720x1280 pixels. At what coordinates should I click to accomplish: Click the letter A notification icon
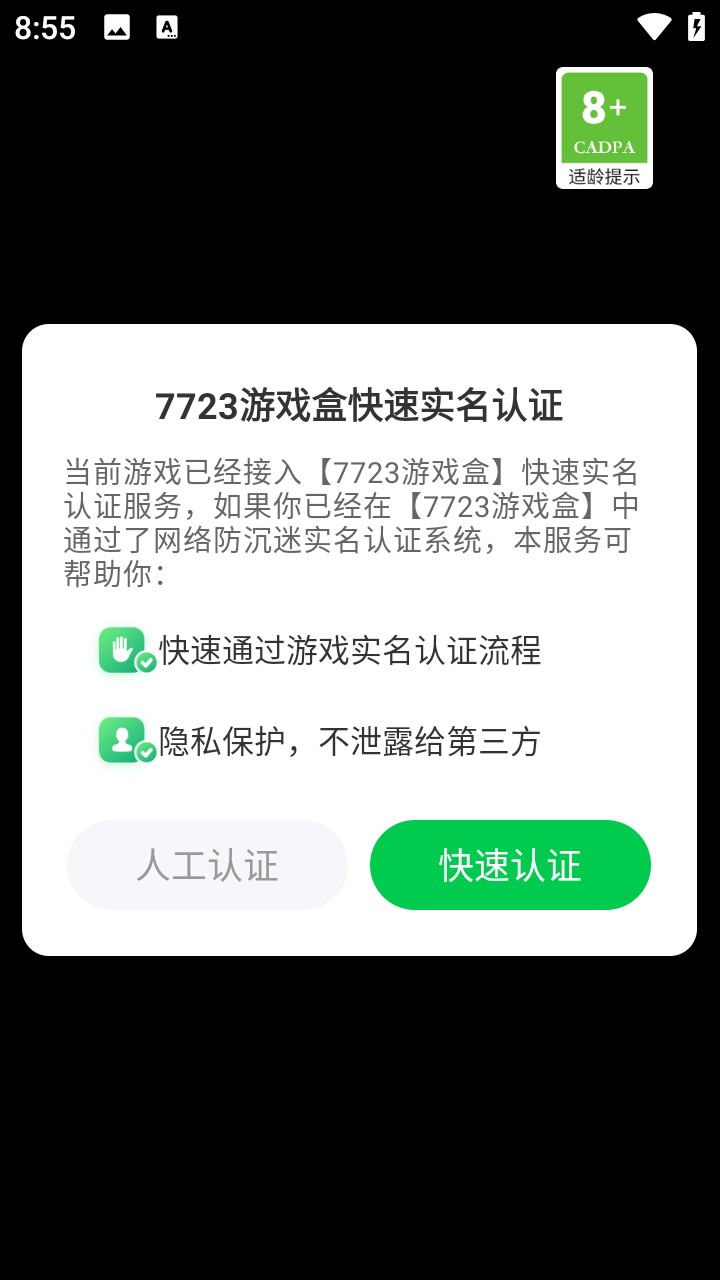point(166,27)
